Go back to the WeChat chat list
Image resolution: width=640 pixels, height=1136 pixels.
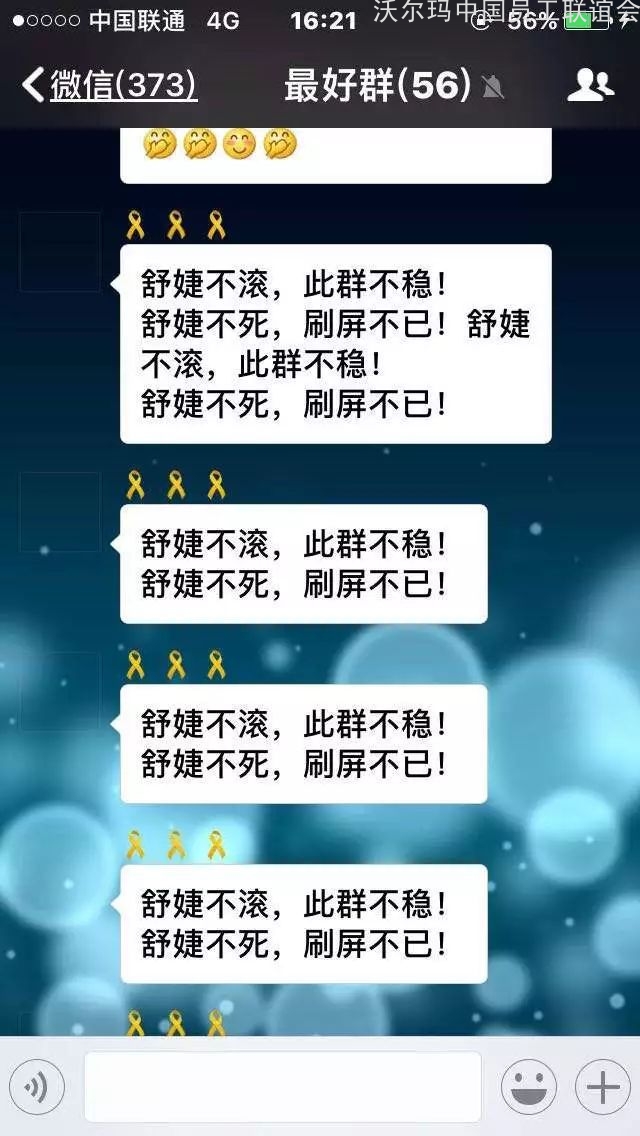pos(108,86)
